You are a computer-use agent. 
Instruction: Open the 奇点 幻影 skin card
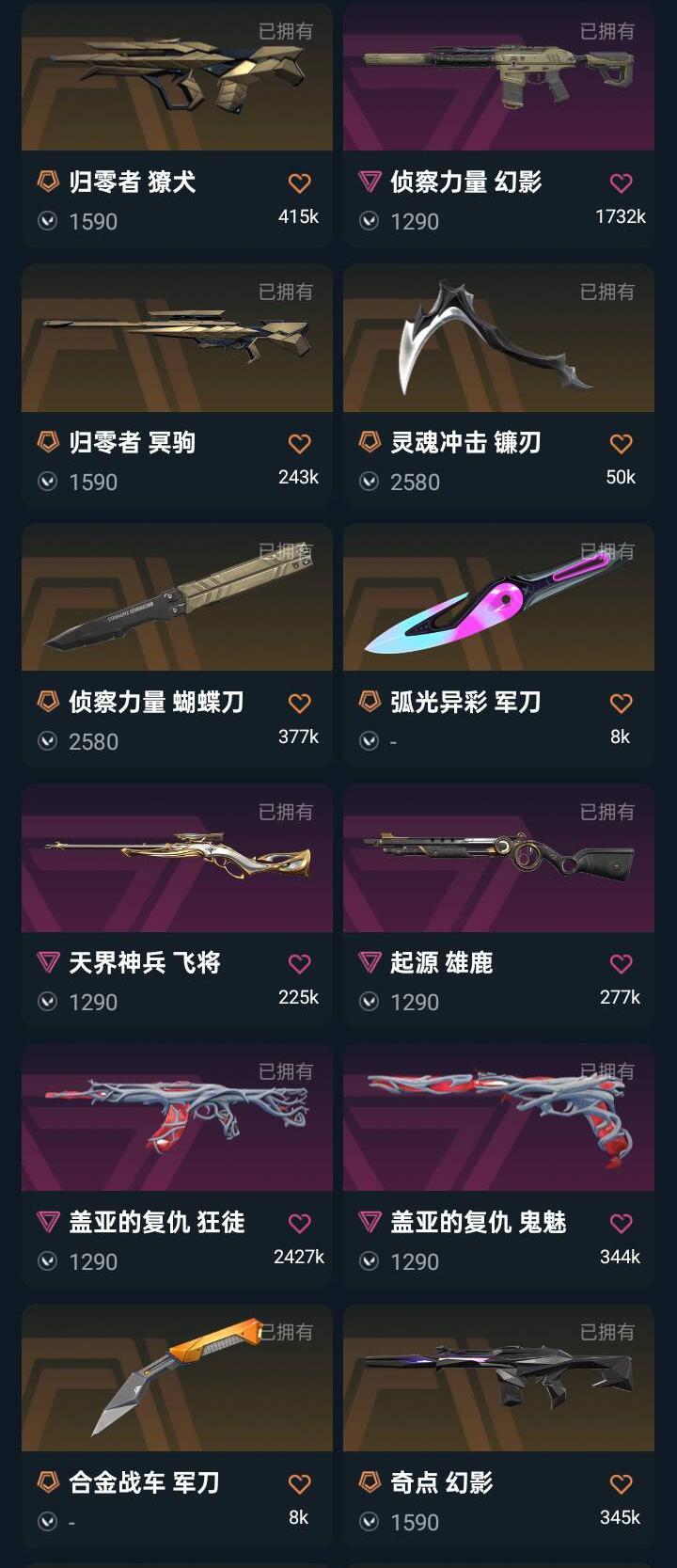(498, 1379)
